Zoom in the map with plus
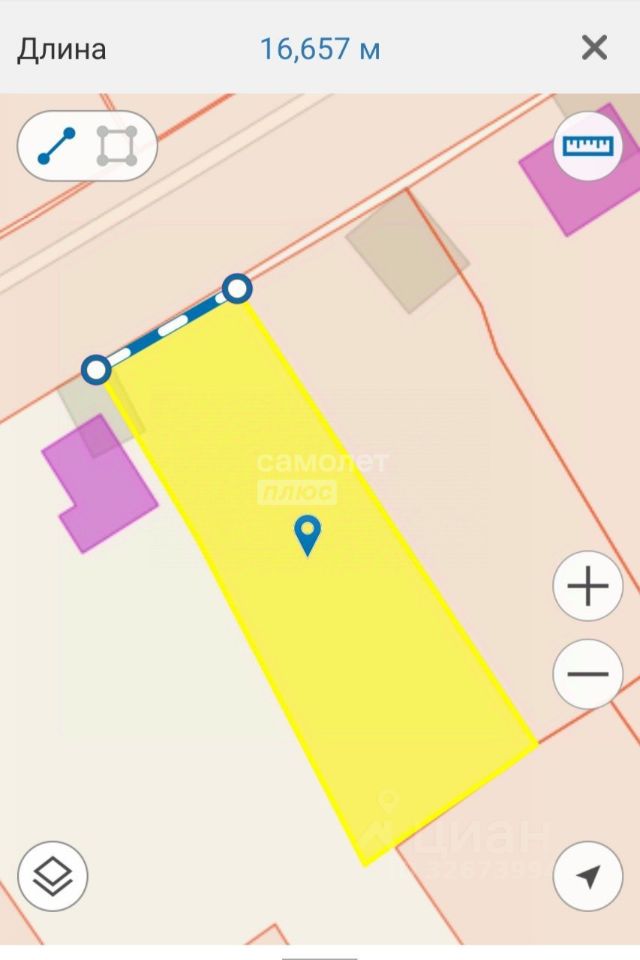640x960 pixels. (x=587, y=587)
